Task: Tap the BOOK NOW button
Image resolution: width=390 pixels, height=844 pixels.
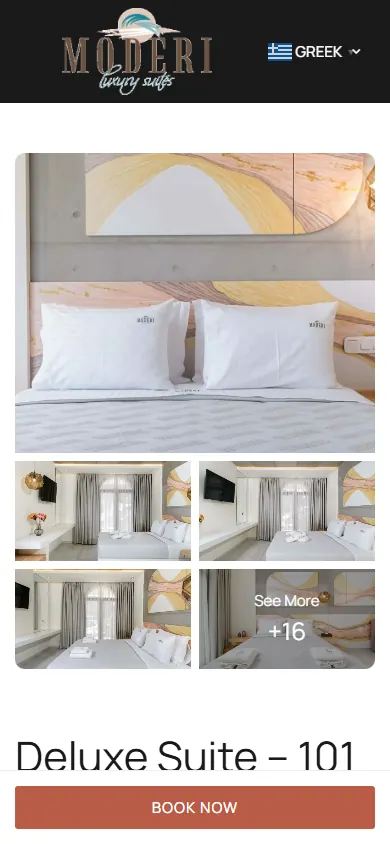Action: point(195,807)
